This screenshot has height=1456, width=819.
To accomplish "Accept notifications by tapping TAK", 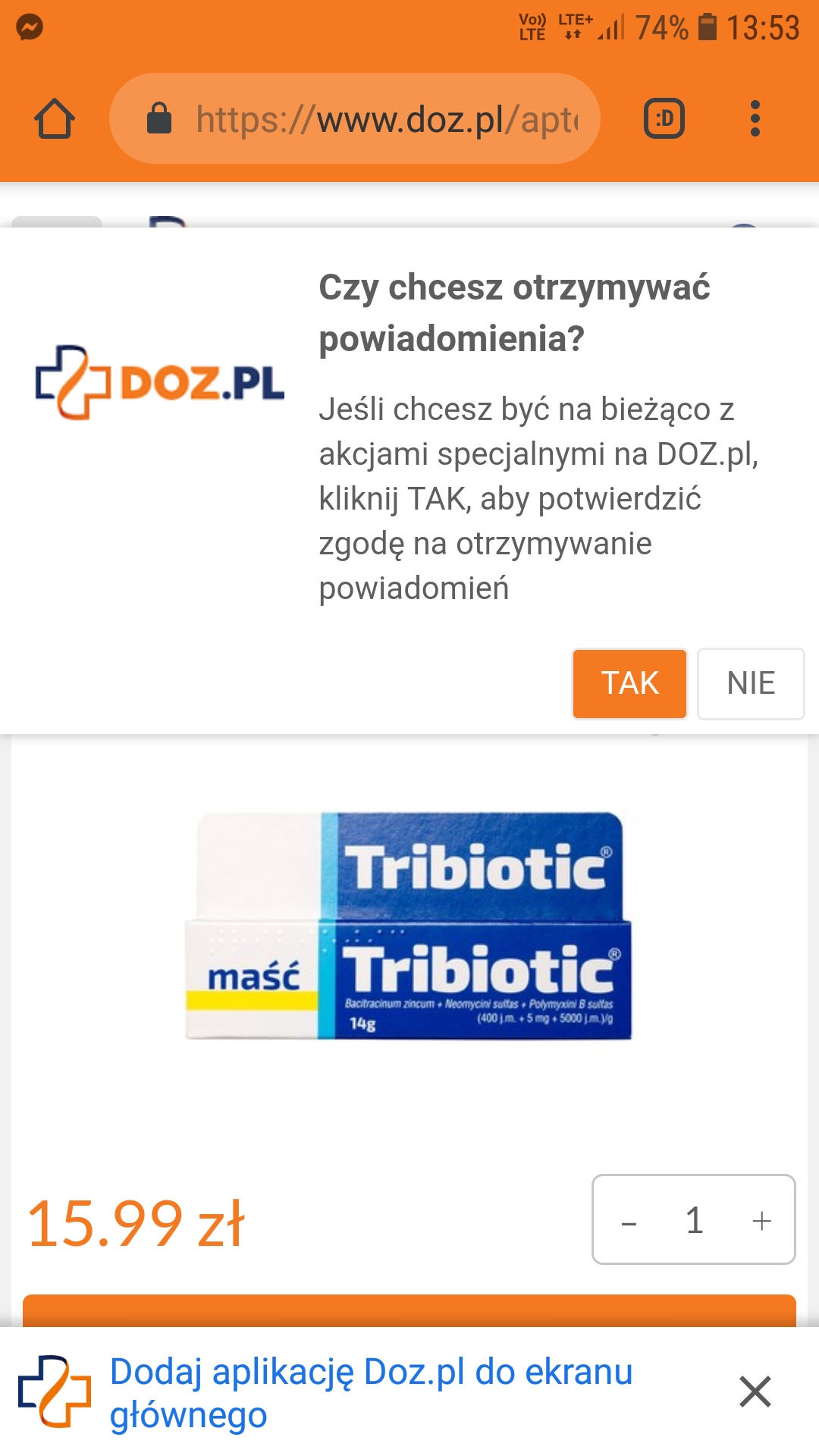I will 629,683.
